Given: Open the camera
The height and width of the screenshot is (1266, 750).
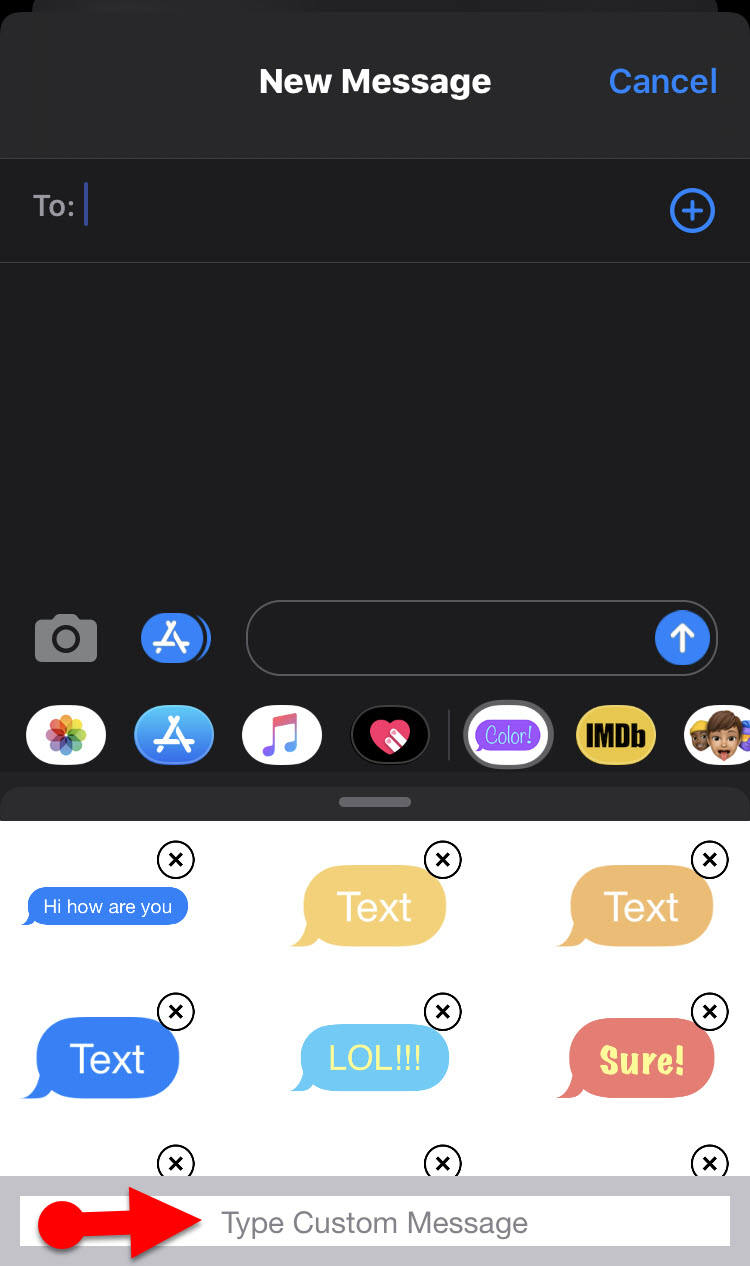Looking at the screenshot, I should pyautogui.click(x=66, y=638).
